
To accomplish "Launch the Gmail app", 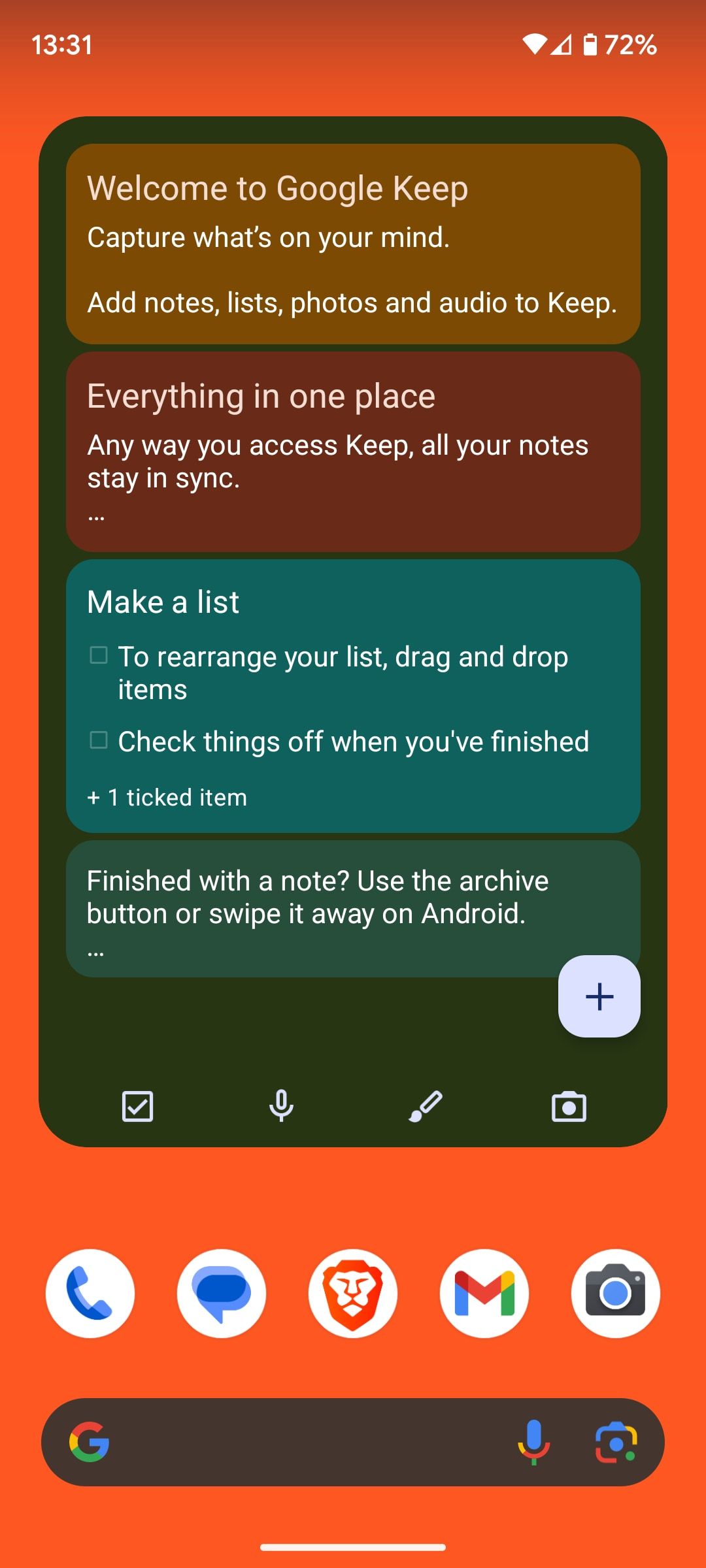I will [x=484, y=1294].
